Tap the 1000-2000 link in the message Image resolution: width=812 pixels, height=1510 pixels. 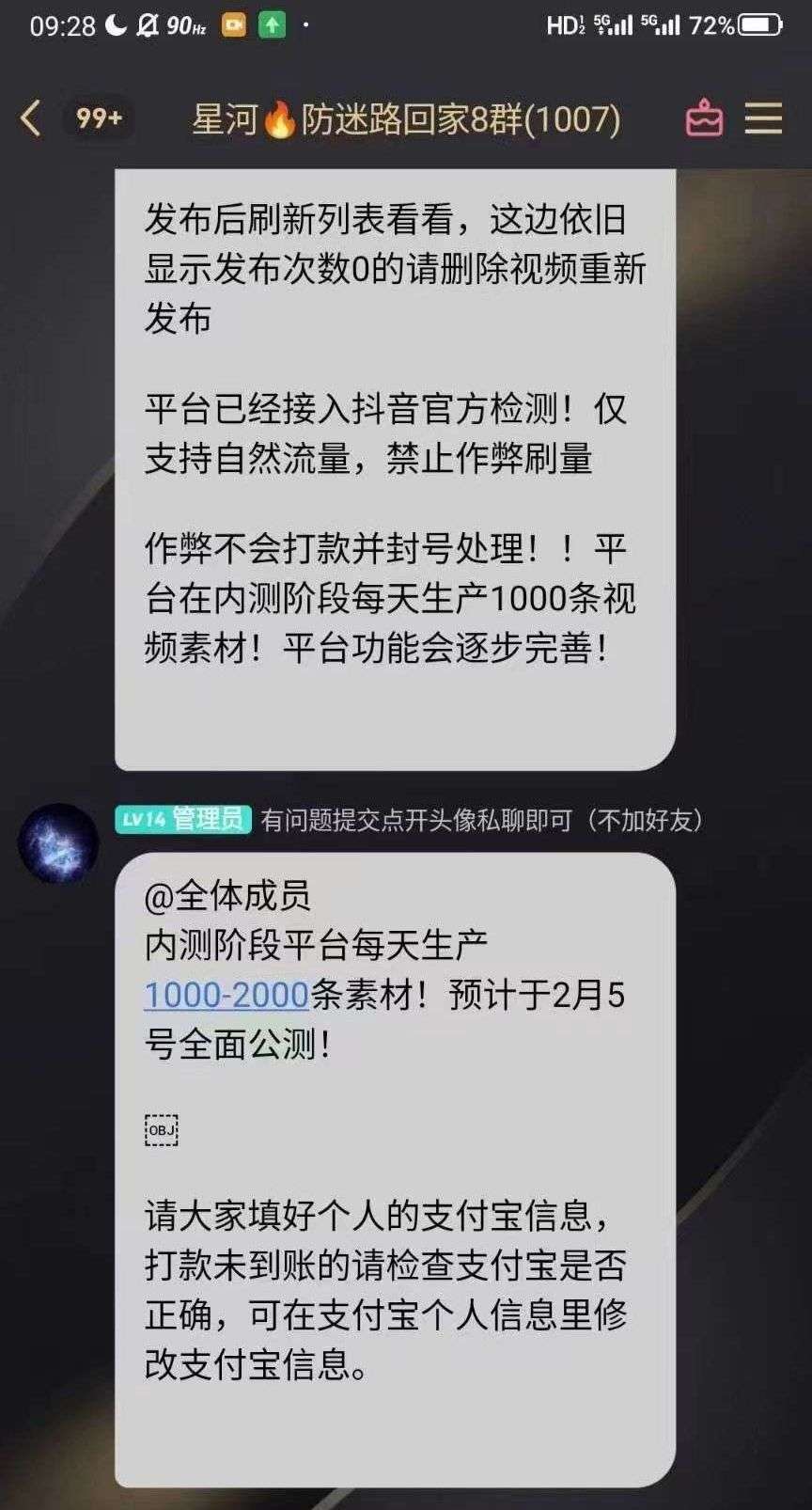pyautogui.click(x=226, y=995)
